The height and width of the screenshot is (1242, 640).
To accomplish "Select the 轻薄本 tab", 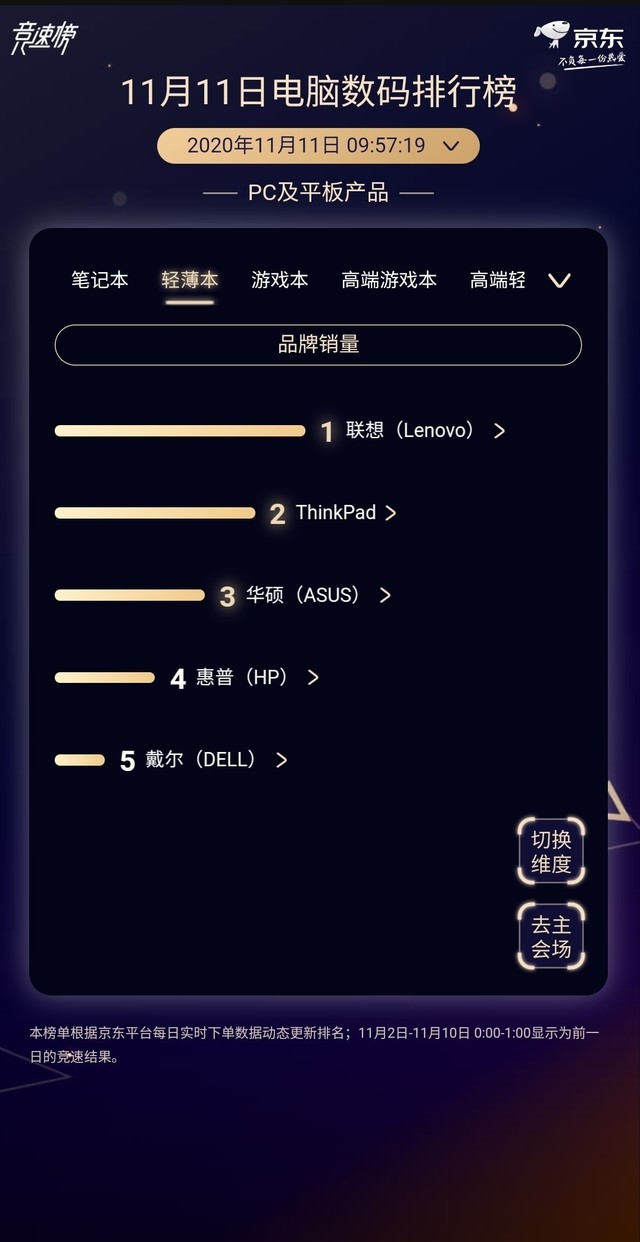I will tap(189, 280).
